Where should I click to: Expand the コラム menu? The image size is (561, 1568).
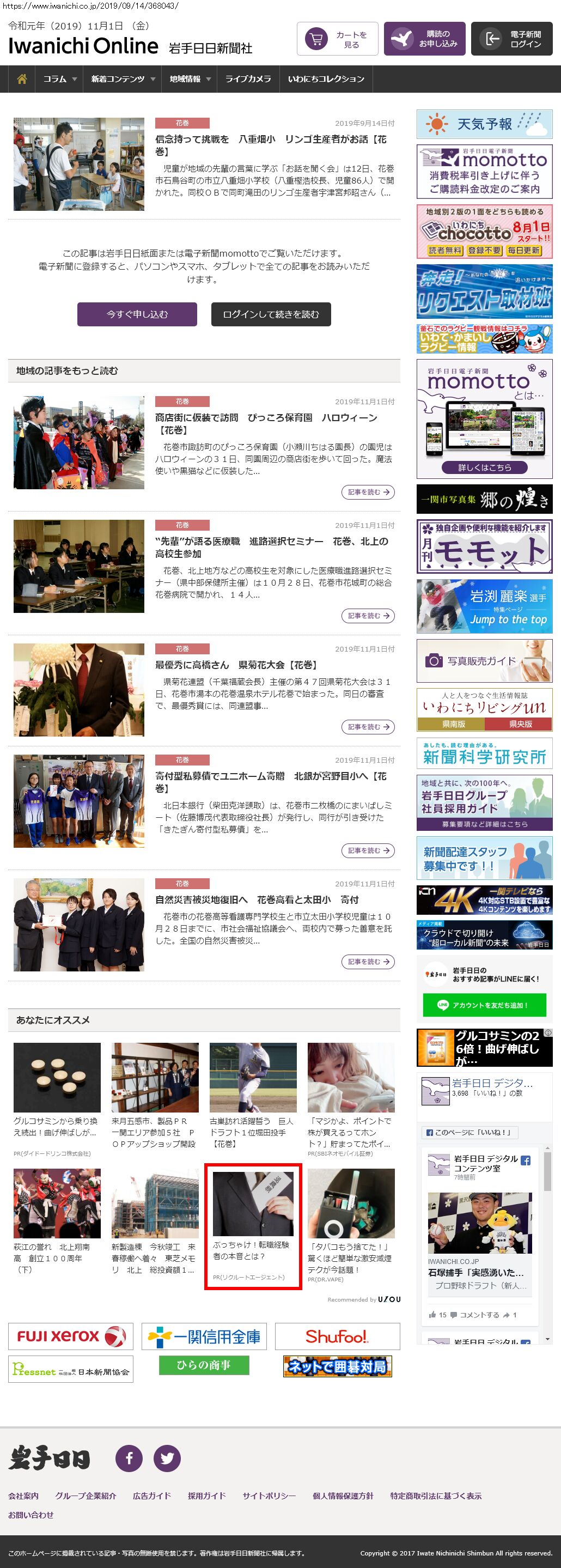[x=59, y=79]
